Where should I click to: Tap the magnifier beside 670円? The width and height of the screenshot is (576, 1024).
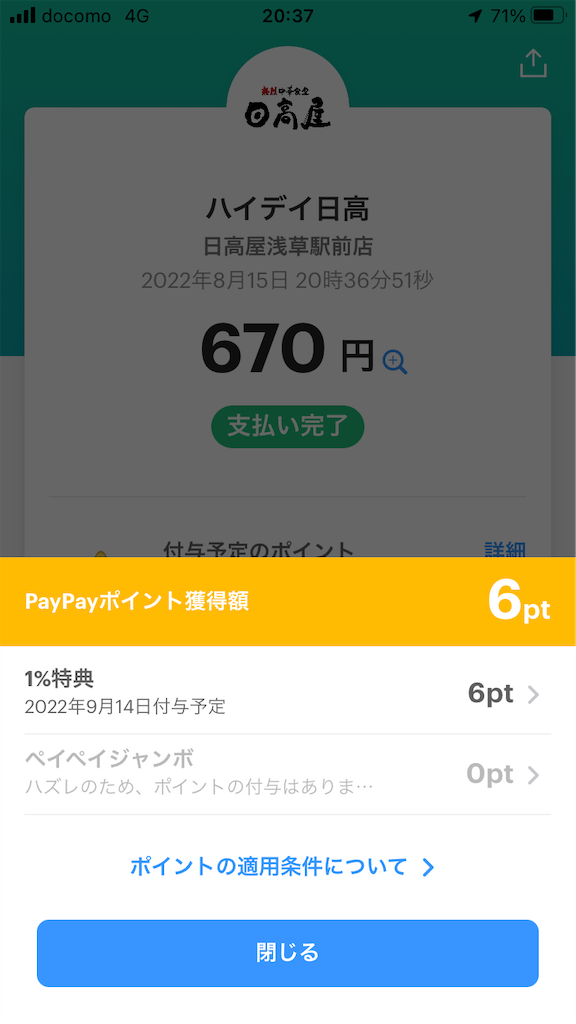(394, 362)
